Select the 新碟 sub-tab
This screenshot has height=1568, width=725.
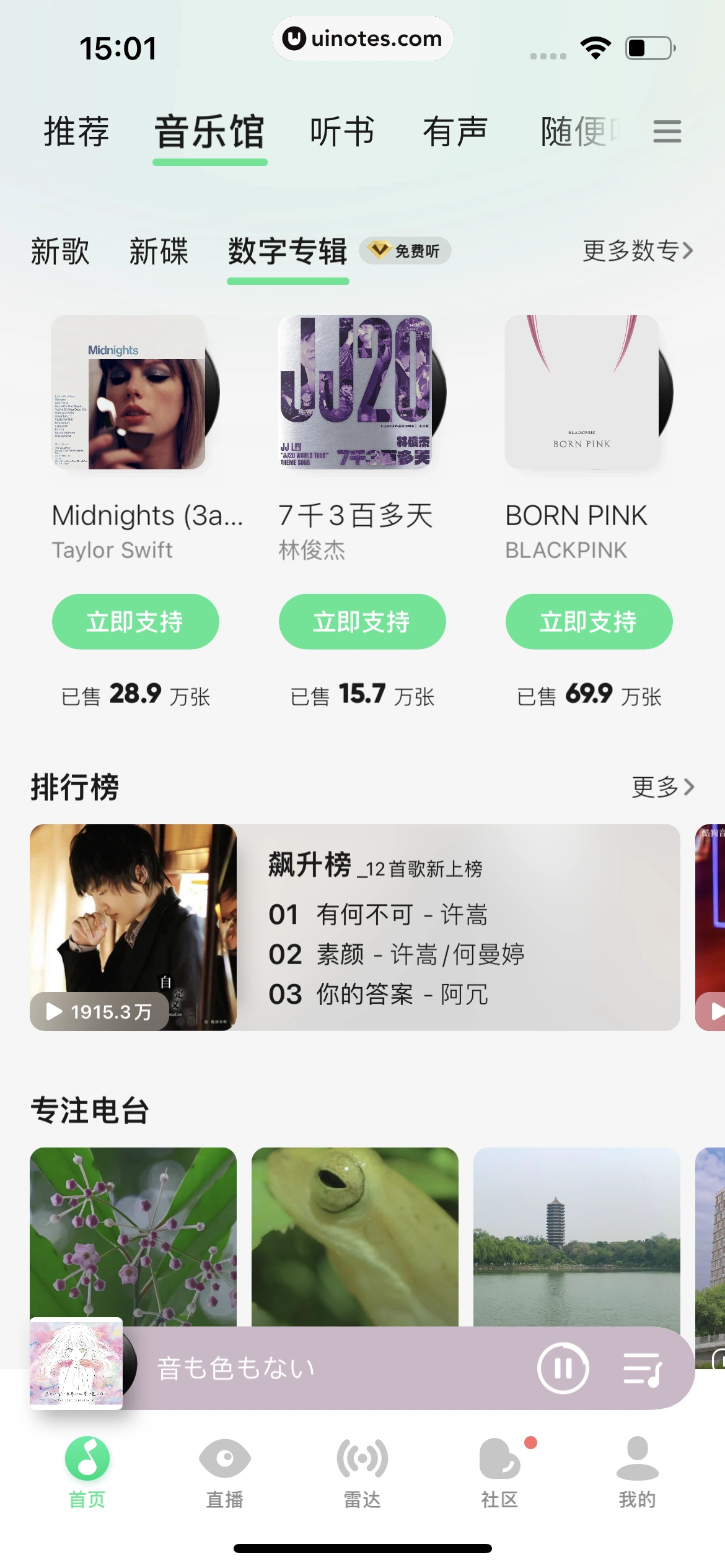pyautogui.click(x=159, y=251)
